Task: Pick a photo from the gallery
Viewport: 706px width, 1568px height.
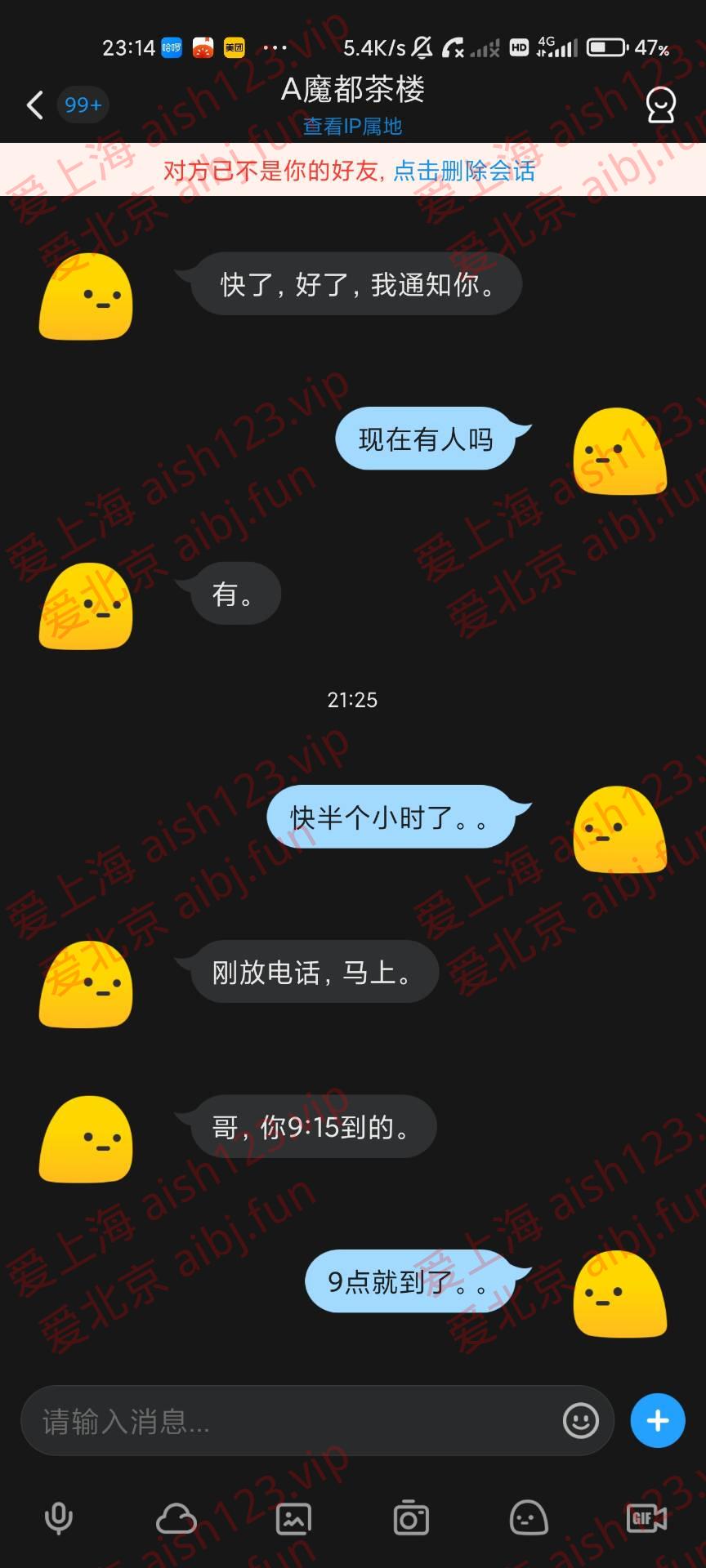Action: tap(293, 1519)
